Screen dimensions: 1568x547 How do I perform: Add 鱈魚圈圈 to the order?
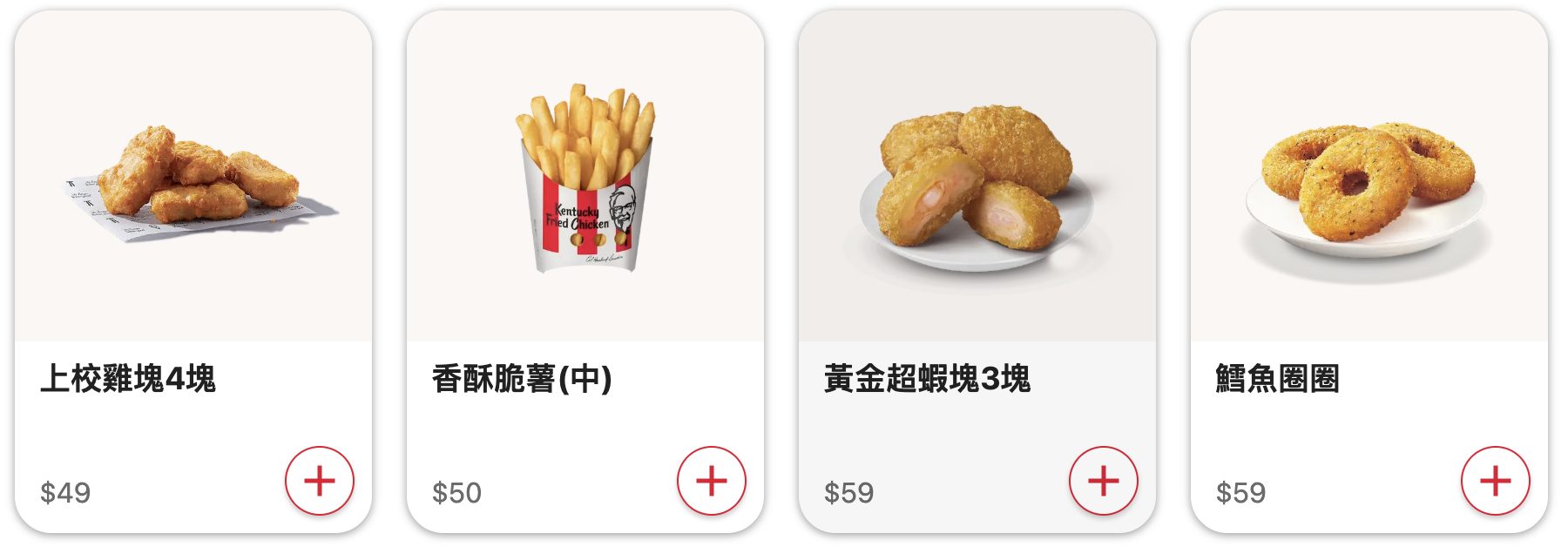1496,481
